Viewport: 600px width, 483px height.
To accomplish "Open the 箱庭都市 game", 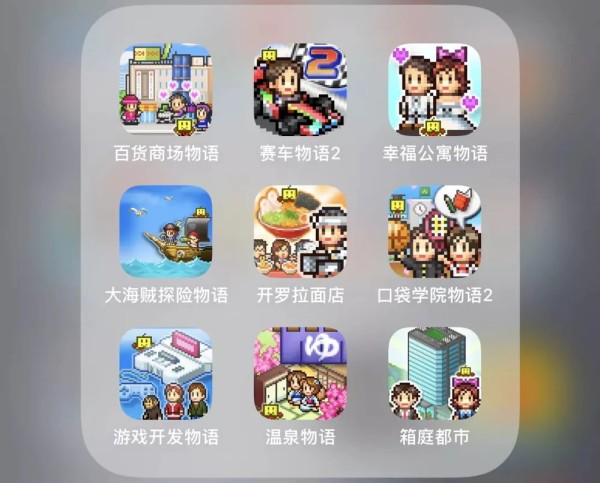I will pyautogui.click(x=434, y=374).
